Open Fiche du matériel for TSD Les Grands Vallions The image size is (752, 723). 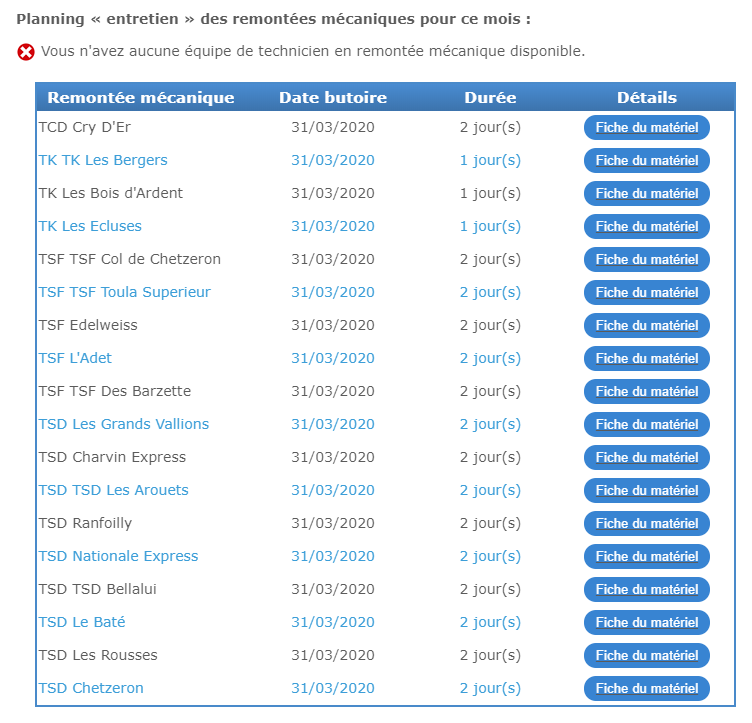point(646,424)
